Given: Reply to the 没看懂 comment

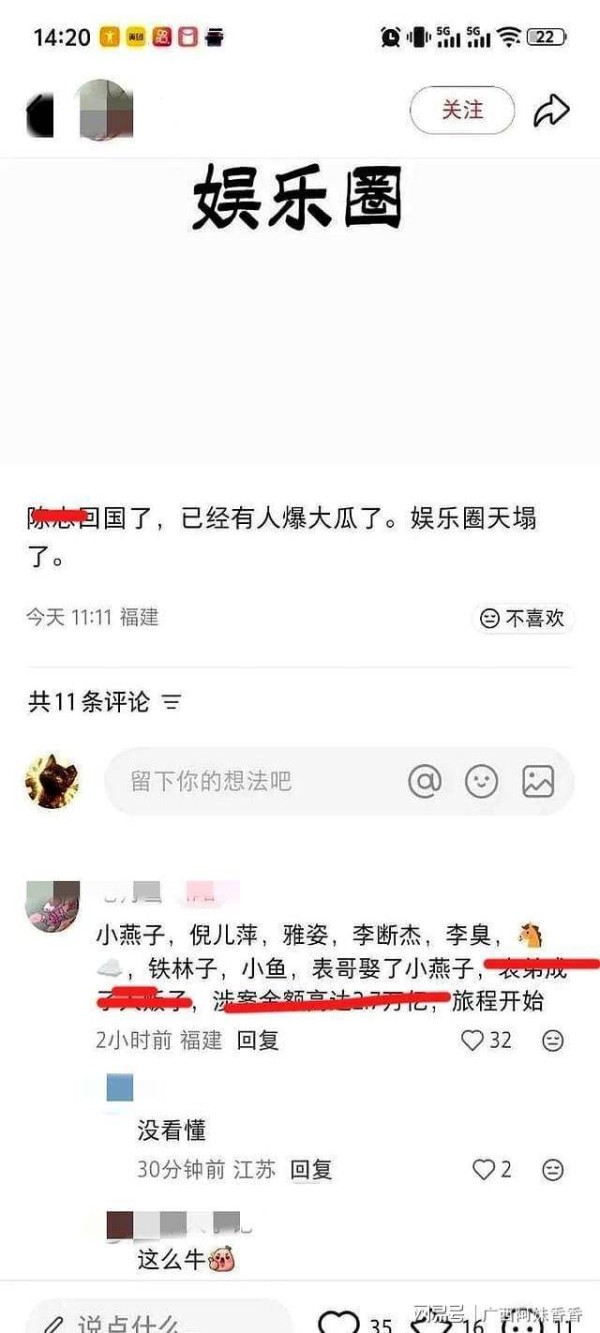Looking at the screenshot, I should 310,1169.
